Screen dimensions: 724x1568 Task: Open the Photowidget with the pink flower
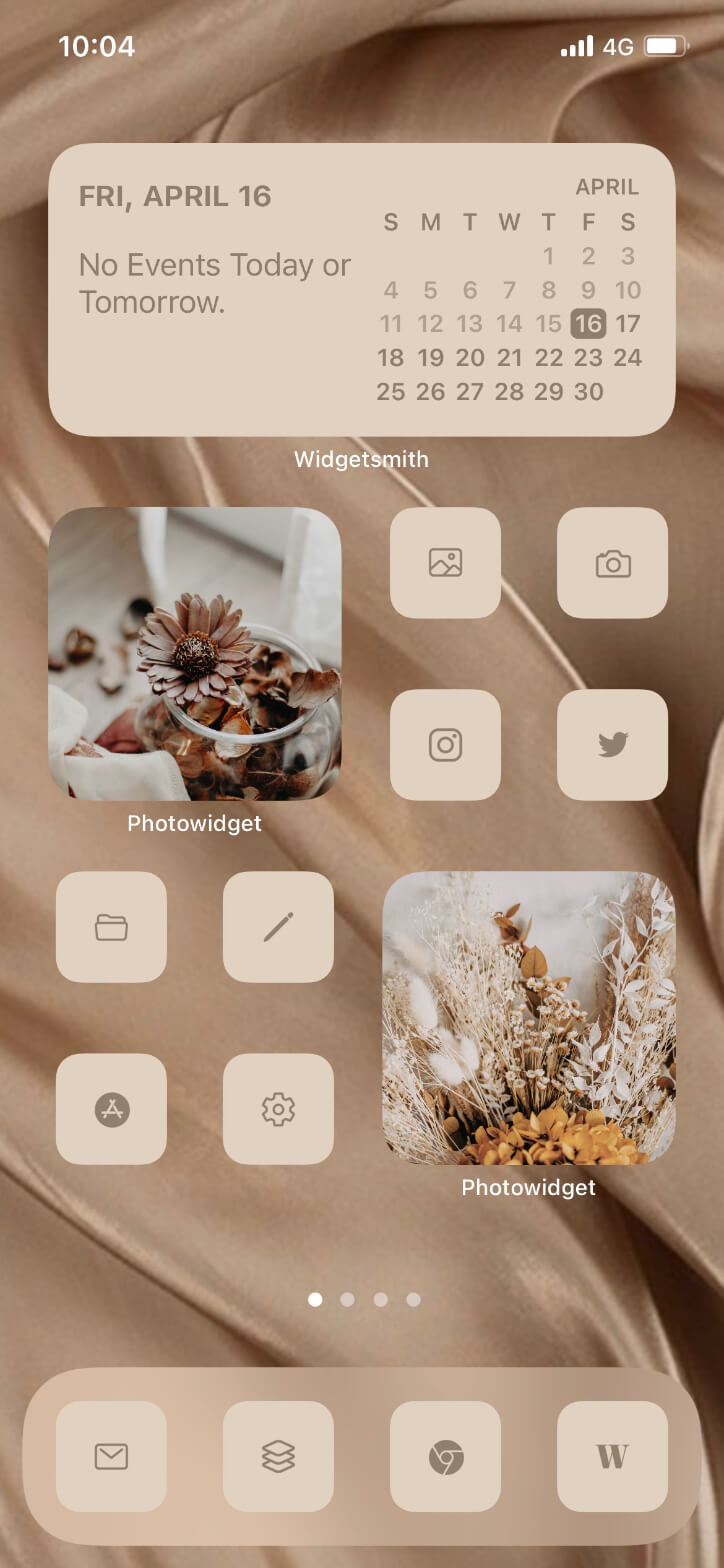pos(195,654)
